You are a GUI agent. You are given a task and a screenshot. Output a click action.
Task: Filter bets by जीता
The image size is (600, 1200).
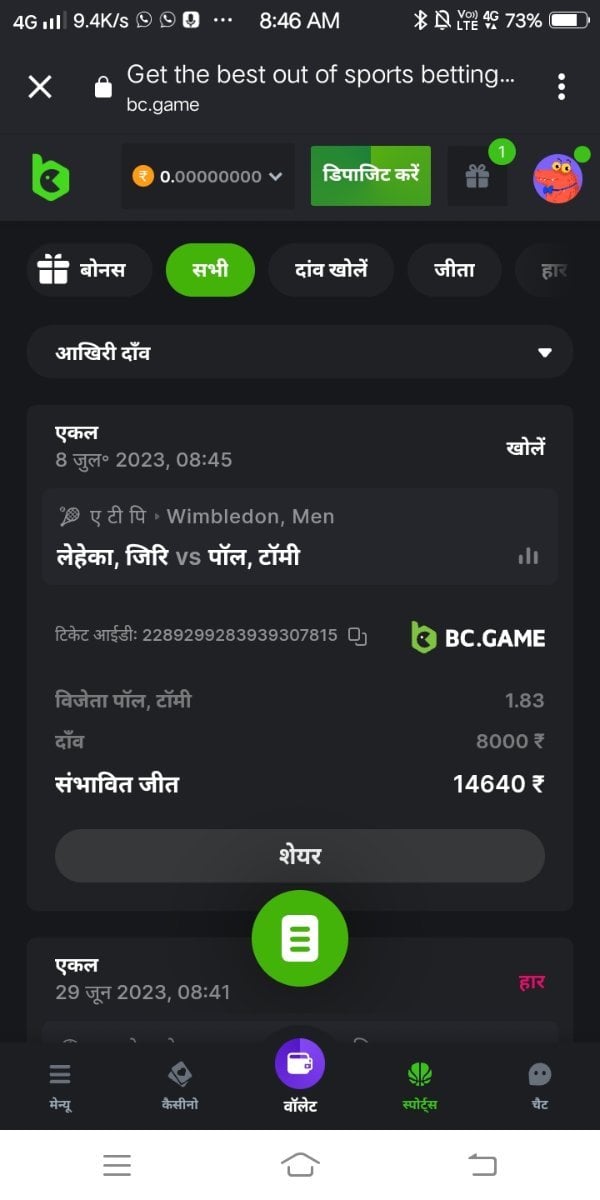click(454, 270)
